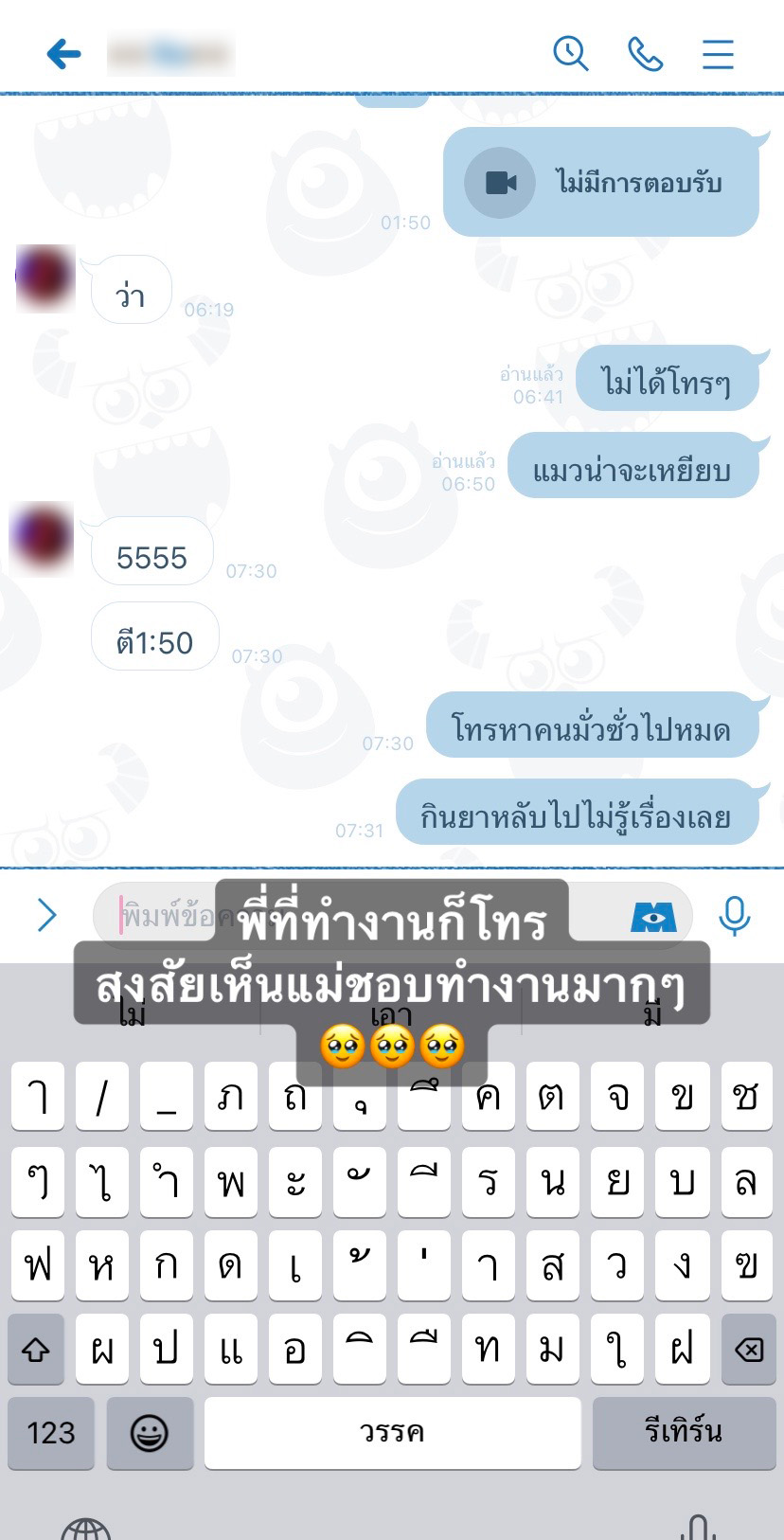This screenshot has height=1540, width=784.
Task: Go back to the chat list
Action: point(63,54)
